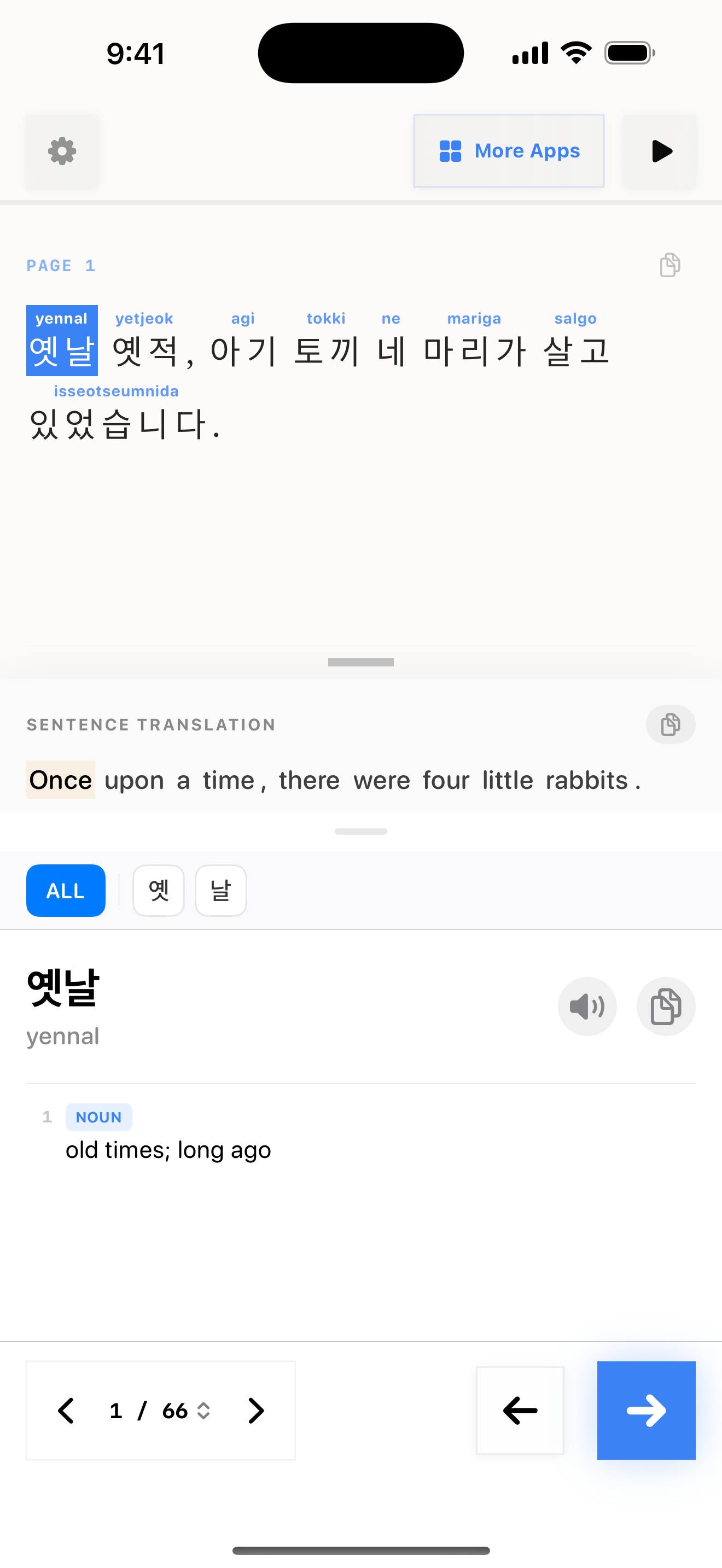
Task: Open More Apps
Action: 508,151
